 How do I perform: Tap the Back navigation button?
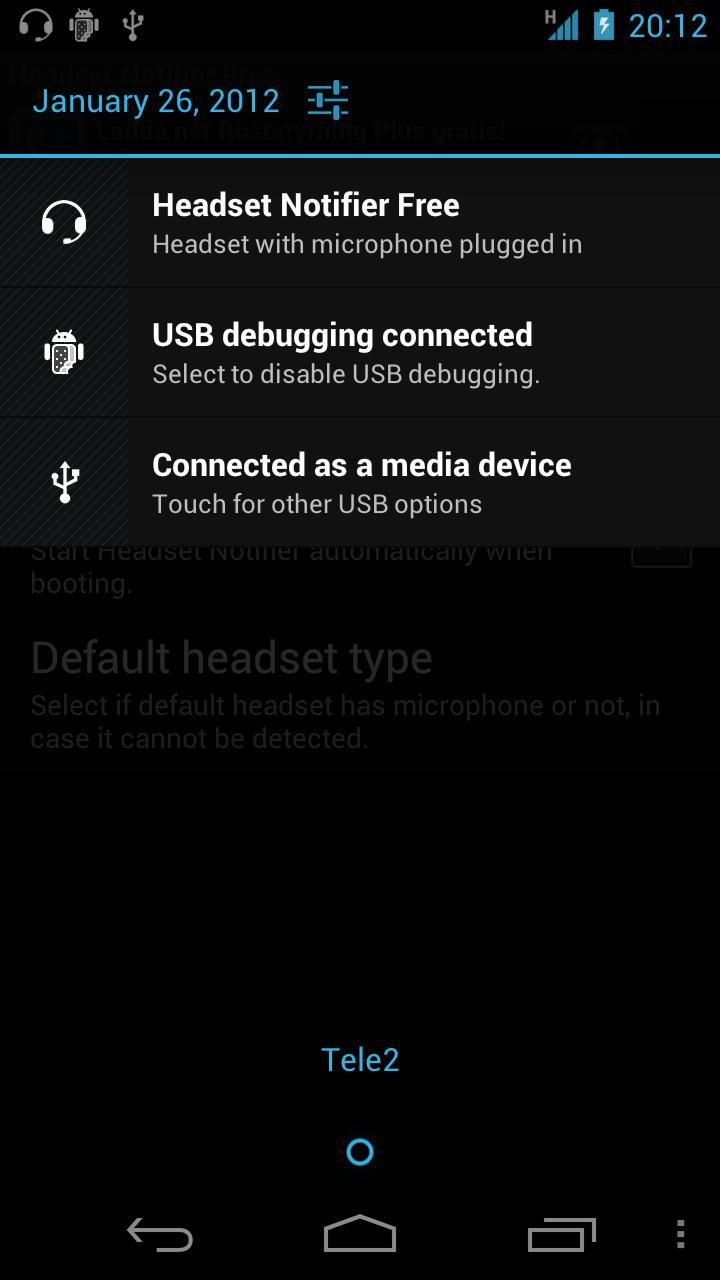point(158,1234)
